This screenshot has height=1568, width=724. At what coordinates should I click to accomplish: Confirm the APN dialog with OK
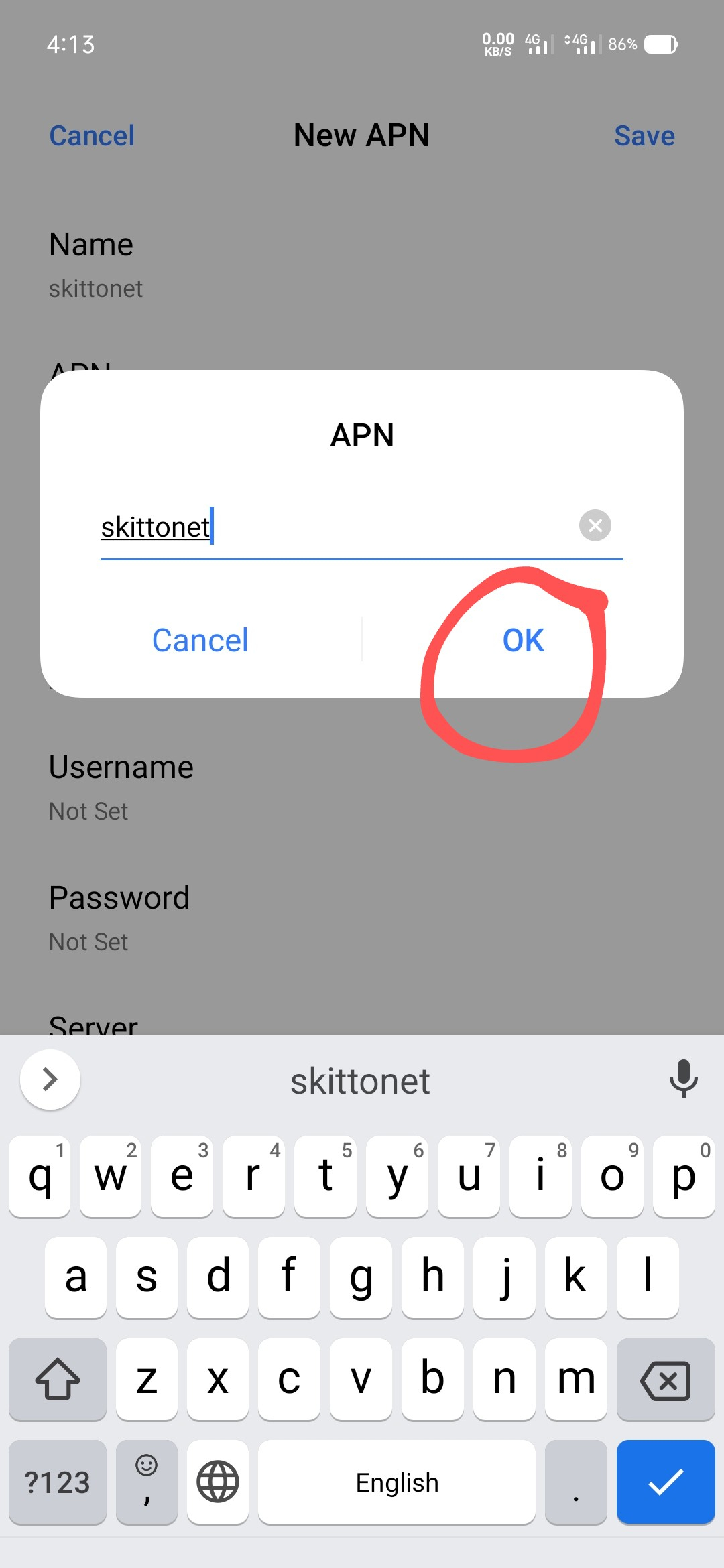pyautogui.click(x=523, y=640)
